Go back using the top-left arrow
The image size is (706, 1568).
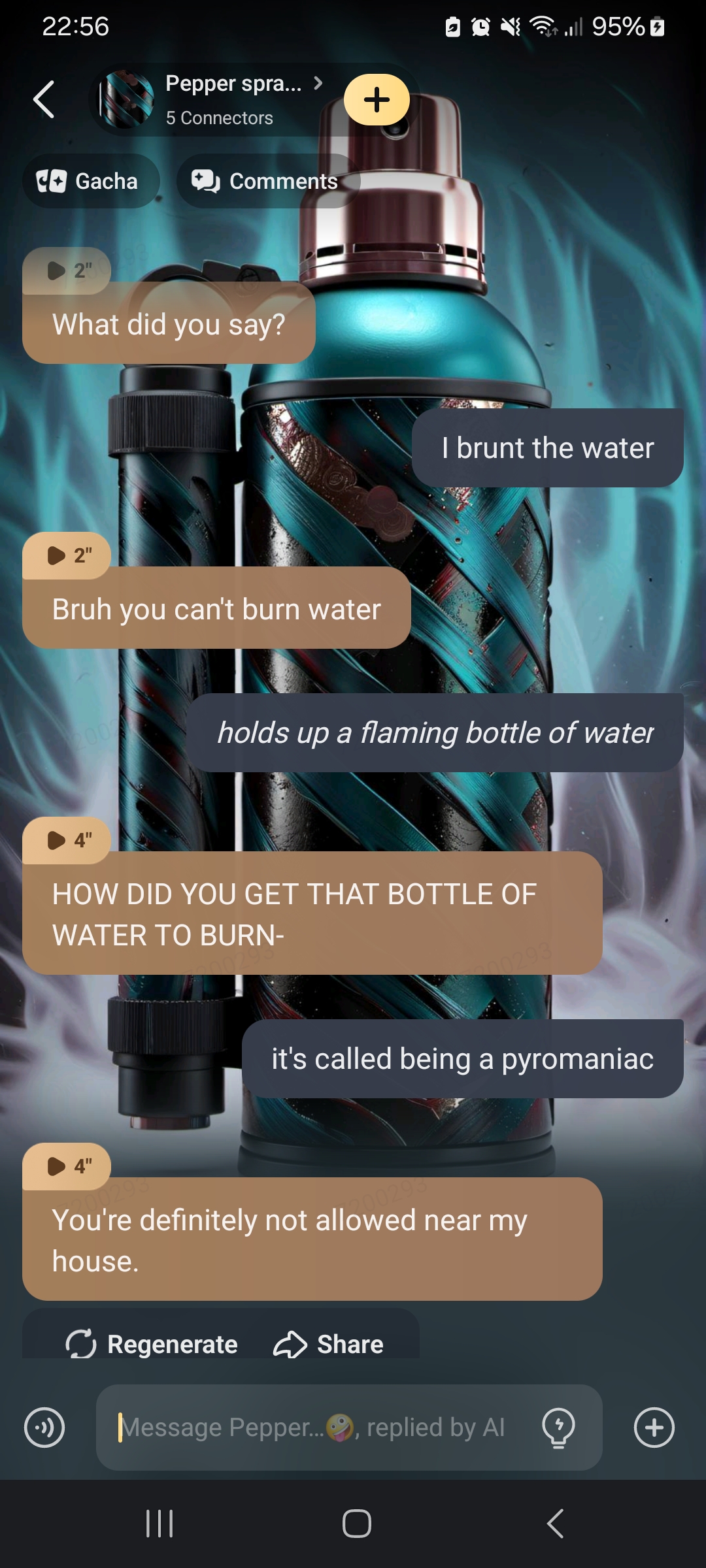pos(44,100)
